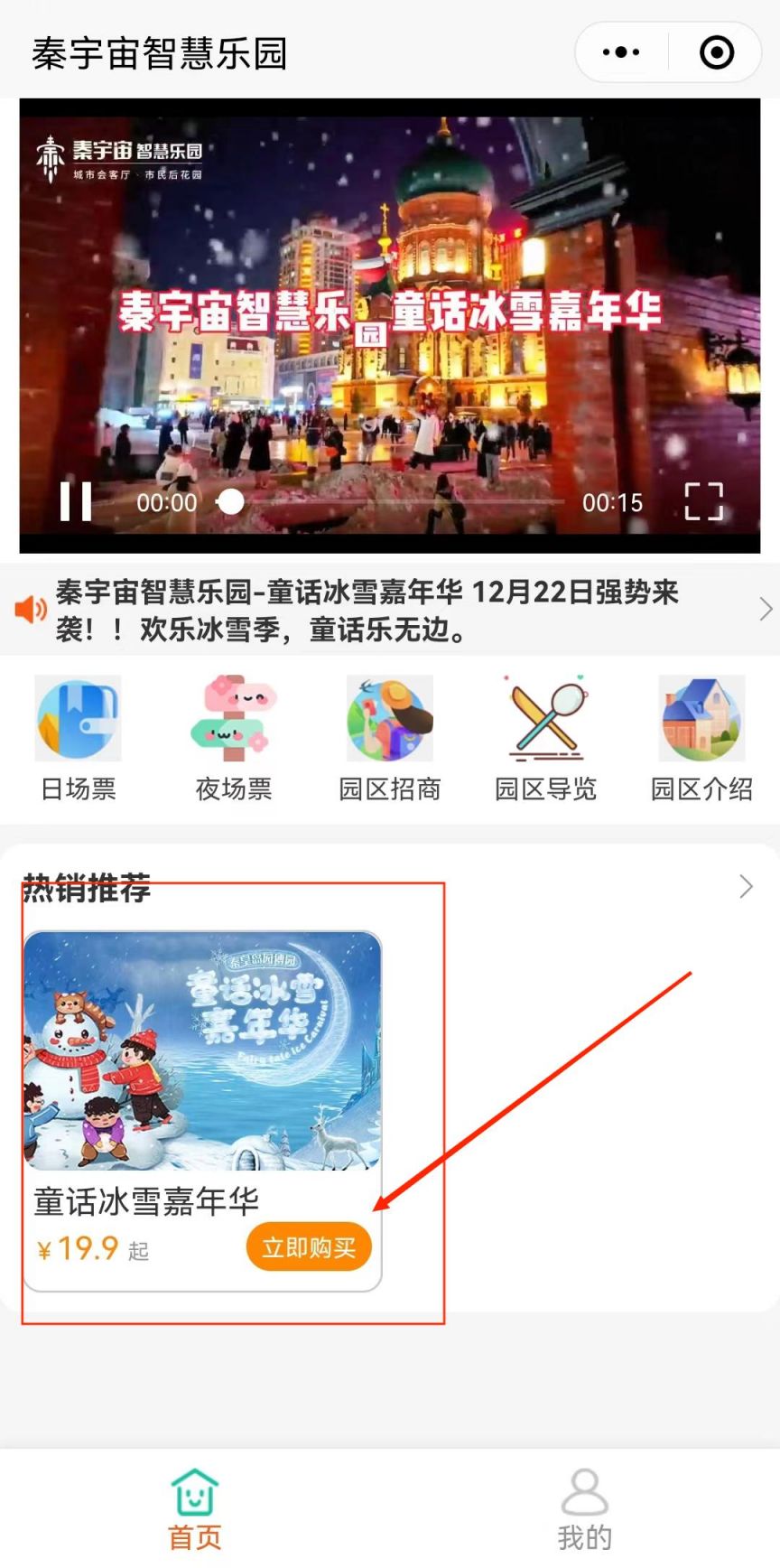Open the 园区导览 park guide icon
Viewport: 780px width, 1568px height.
[x=545, y=718]
